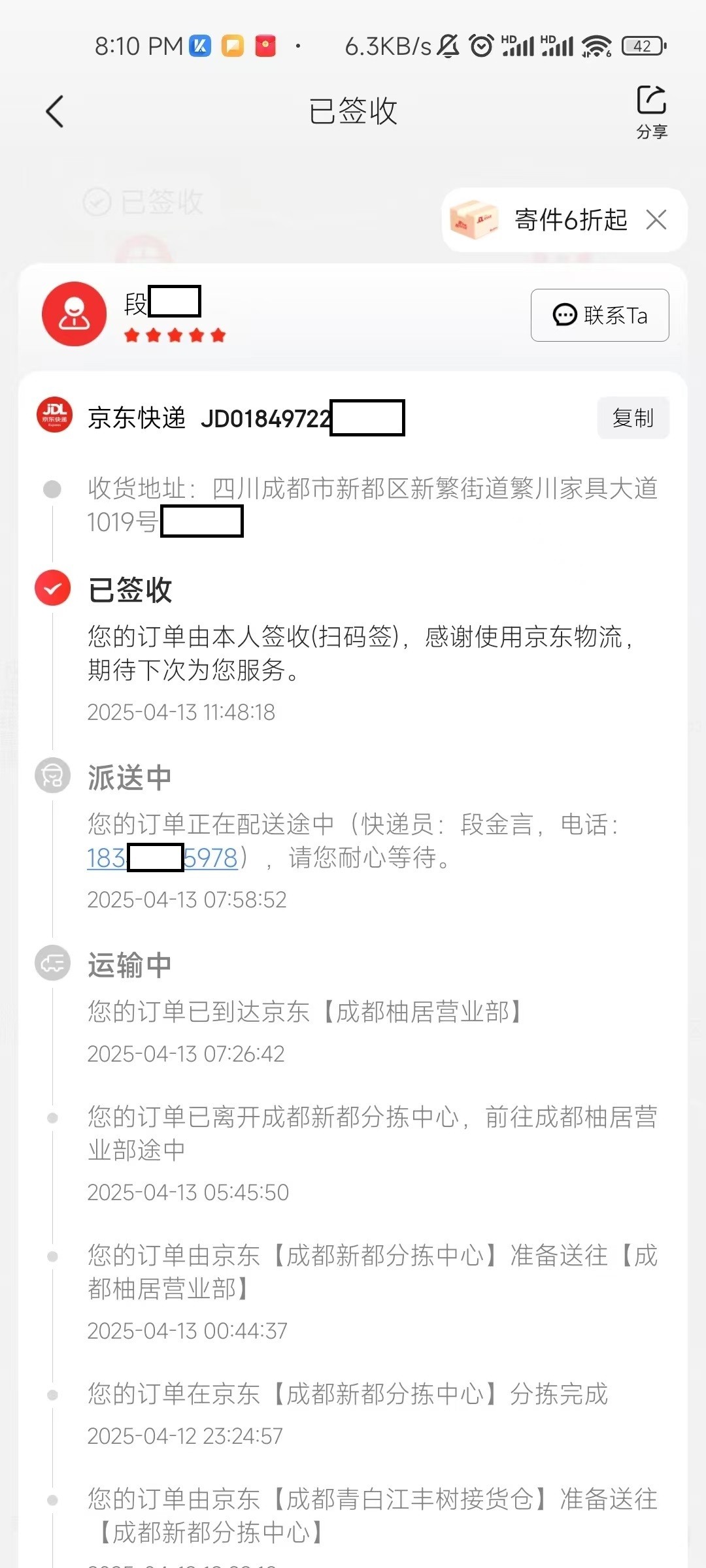Screen dimensions: 706x1568
Task: Open the 寄件6折起 promotion banner
Action: (x=549, y=220)
